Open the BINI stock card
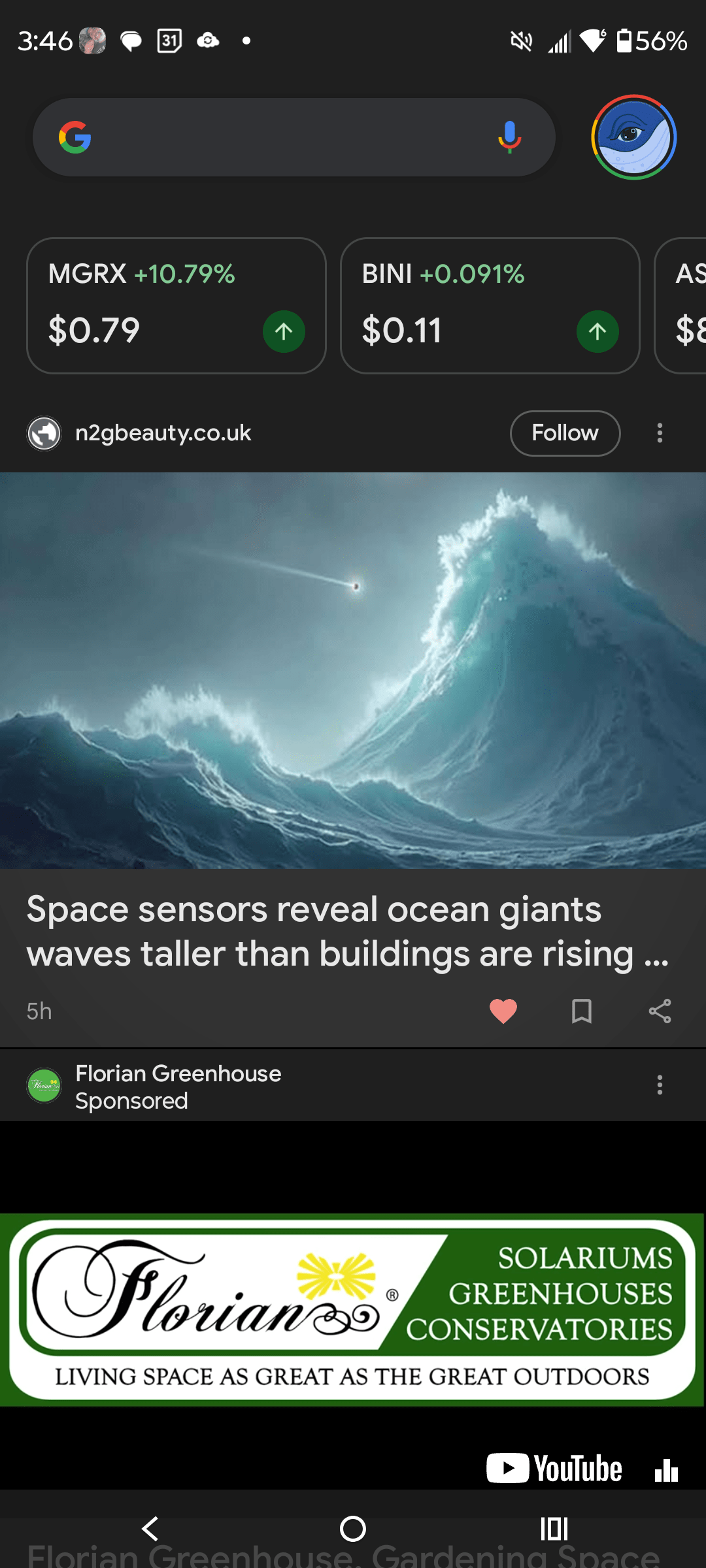The width and height of the screenshot is (706, 1568). tap(490, 305)
